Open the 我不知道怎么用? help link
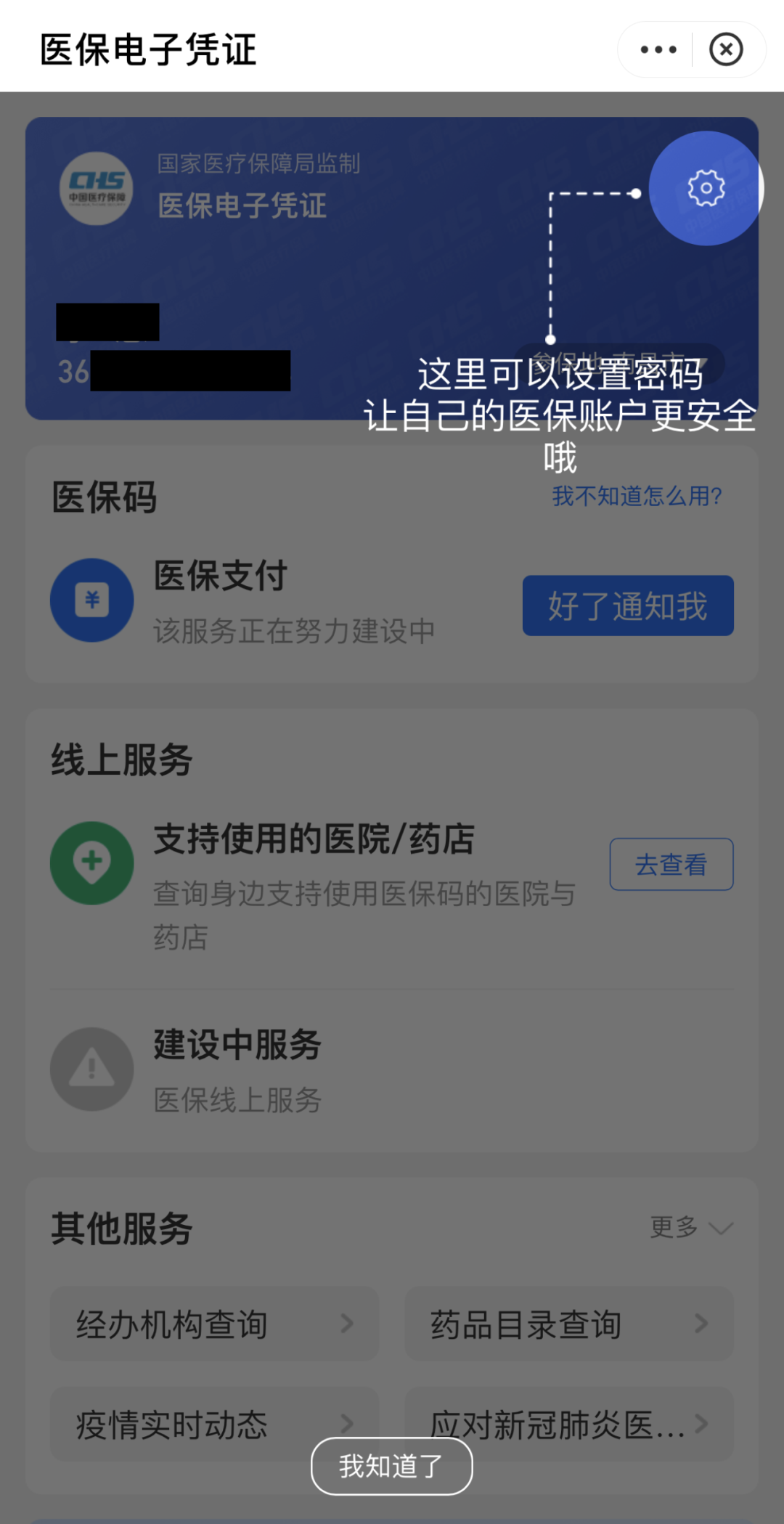 click(x=637, y=496)
